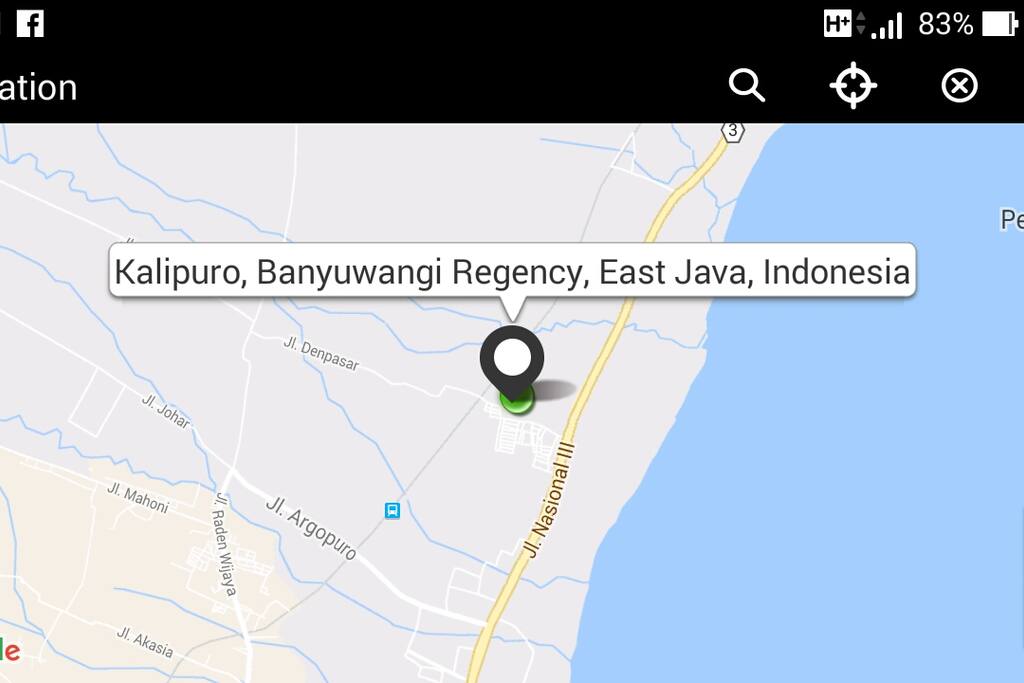Tap the Kalipuro address info bubble
The image size is (1024, 683).
point(512,271)
